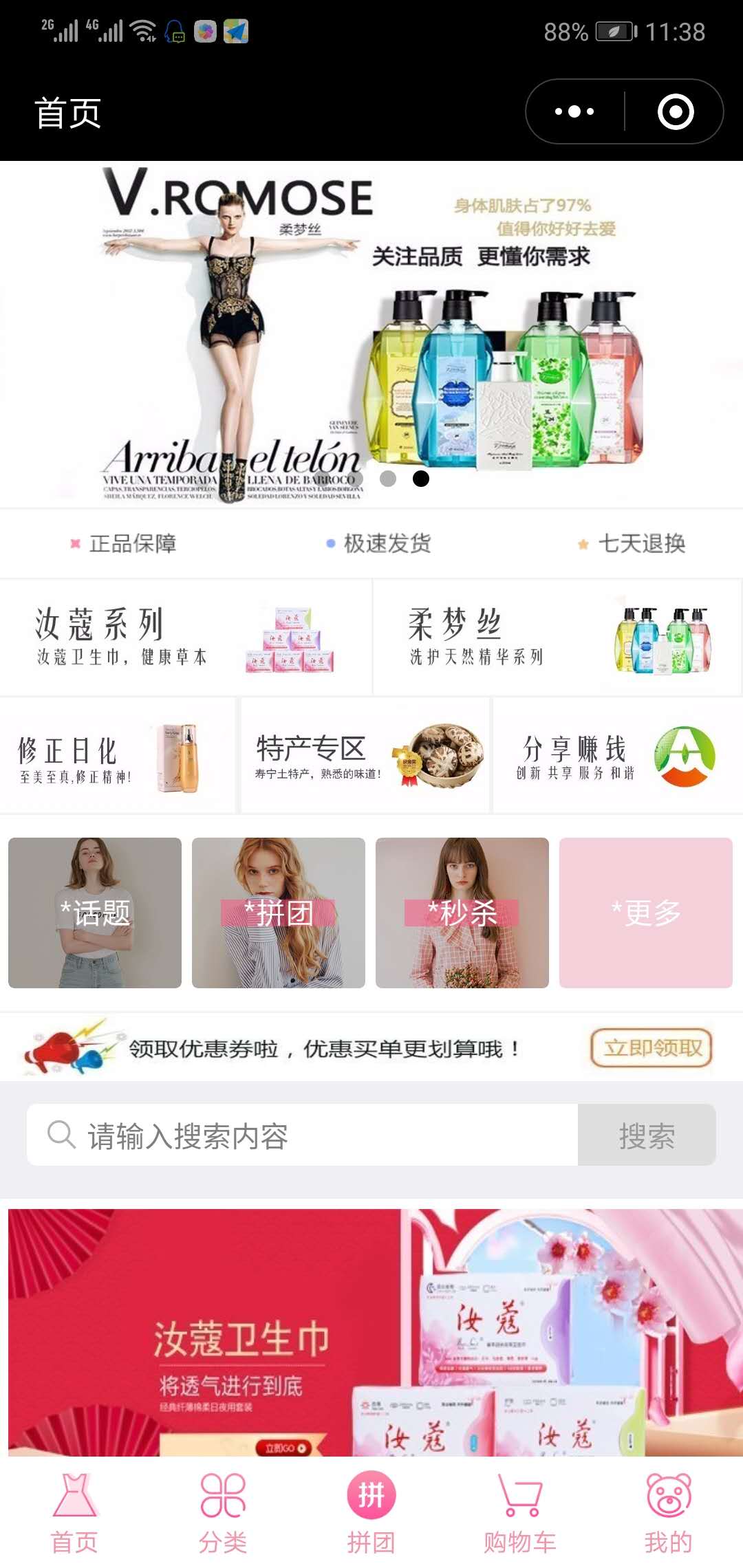Open the *秒杀 flash sale tile
Screen dimensions: 743x1568
coord(462,913)
